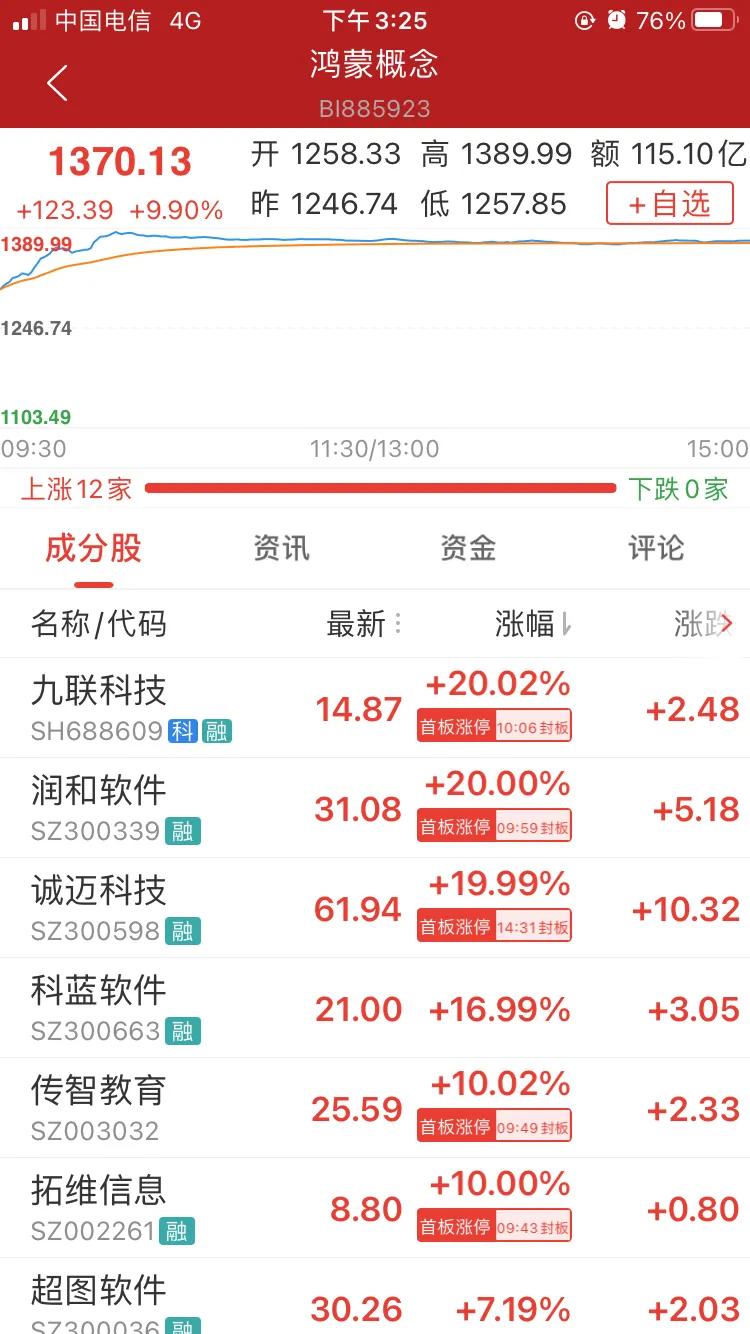Open 超图软件 stock row
This screenshot has width=750, height=1334.
point(375,1296)
